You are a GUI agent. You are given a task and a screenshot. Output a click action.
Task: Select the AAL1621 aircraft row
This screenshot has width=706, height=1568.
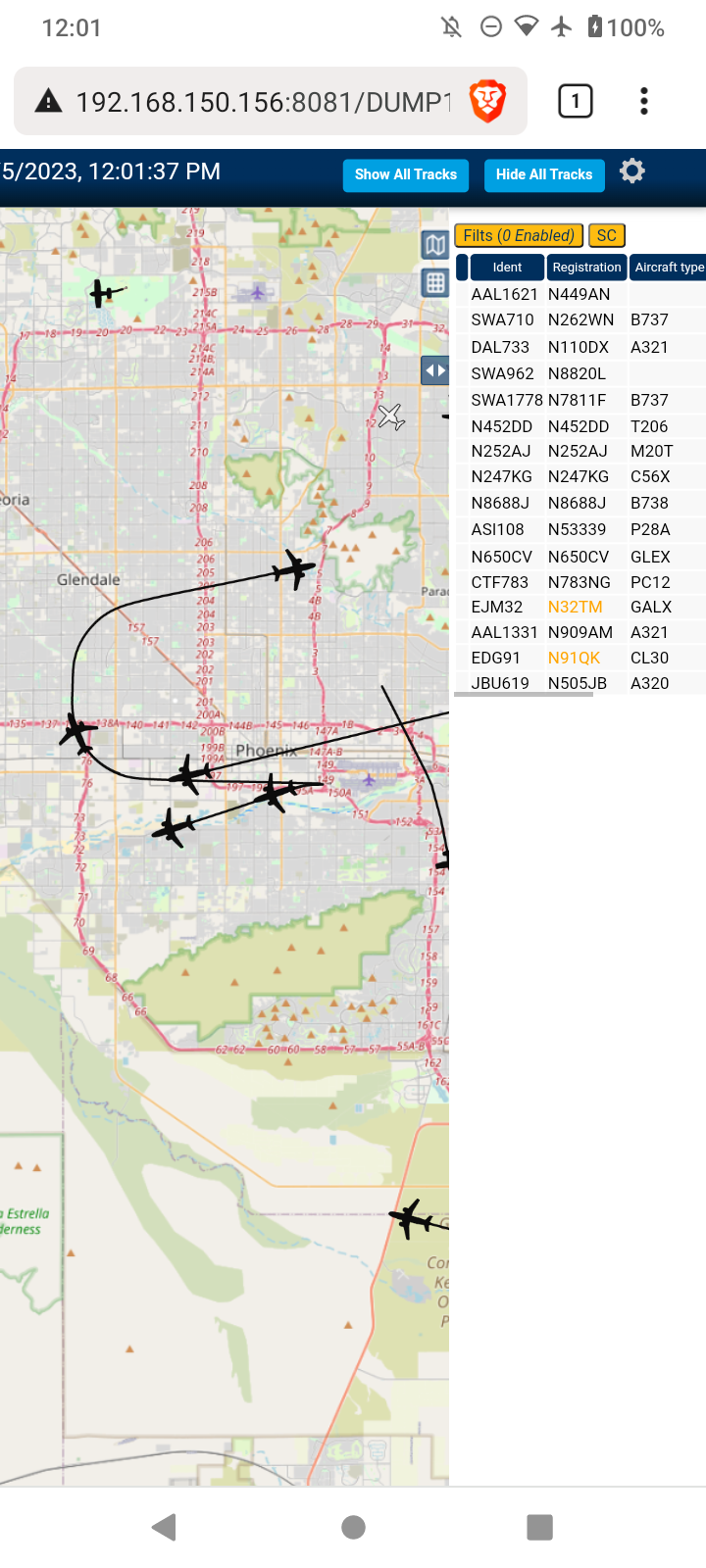580,294
